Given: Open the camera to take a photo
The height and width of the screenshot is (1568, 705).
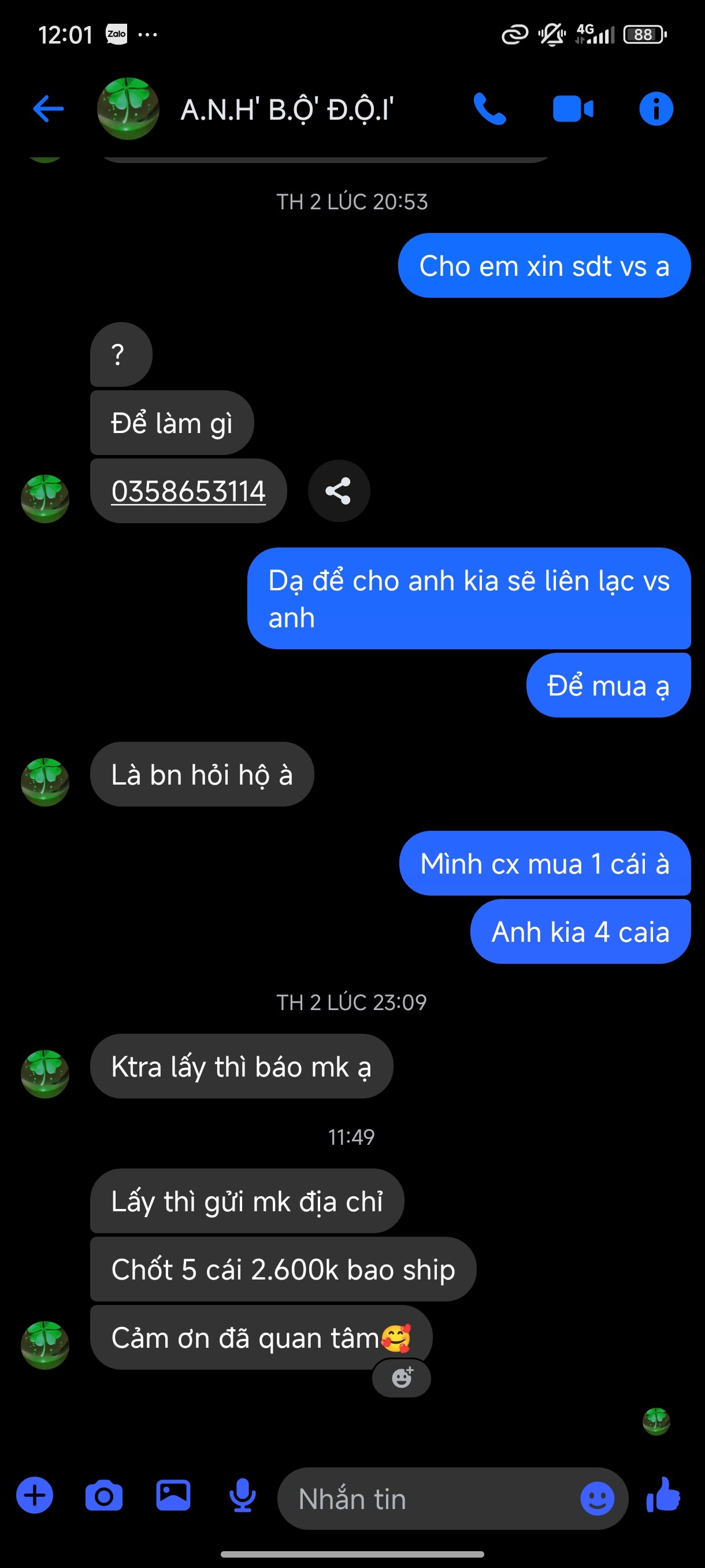Looking at the screenshot, I should 104,1496.
